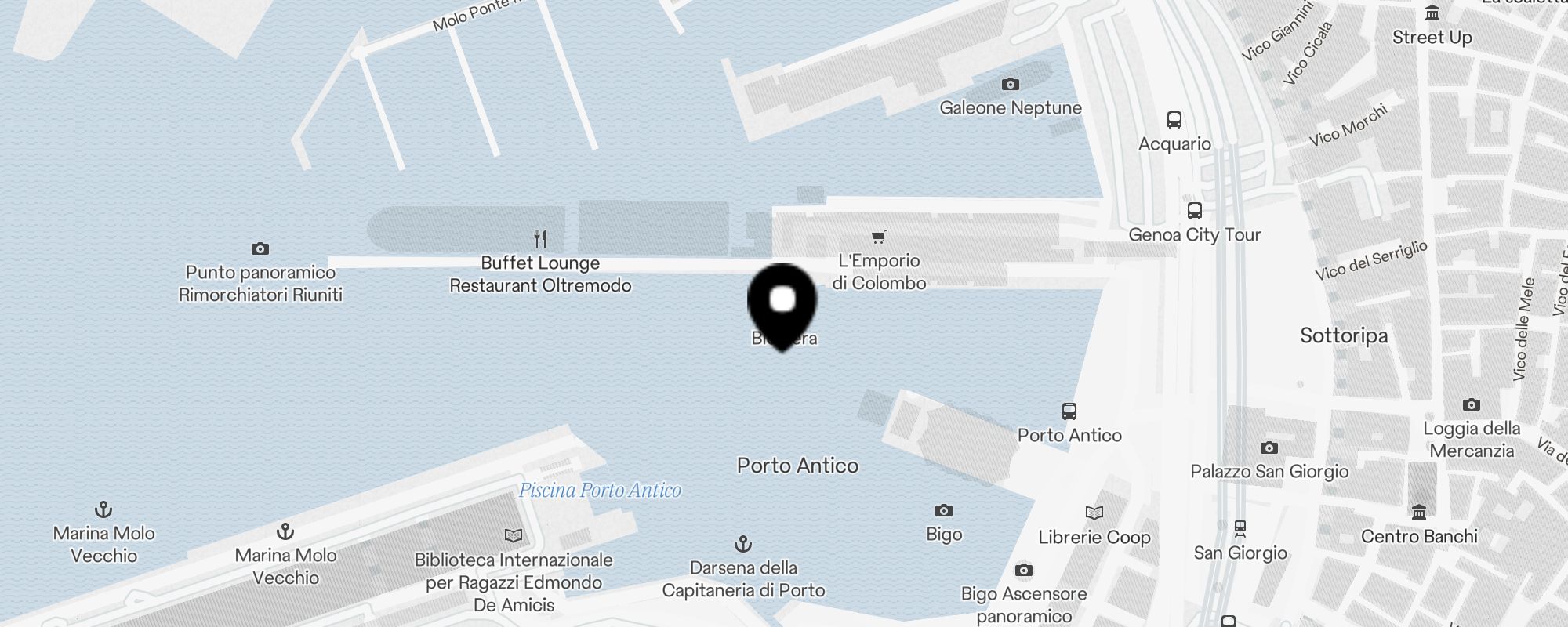Image resolution: width=1568 pixels, height=627 pixels.
Task: Open the San Giorgio metro station marker
Action: (1240, 529)
